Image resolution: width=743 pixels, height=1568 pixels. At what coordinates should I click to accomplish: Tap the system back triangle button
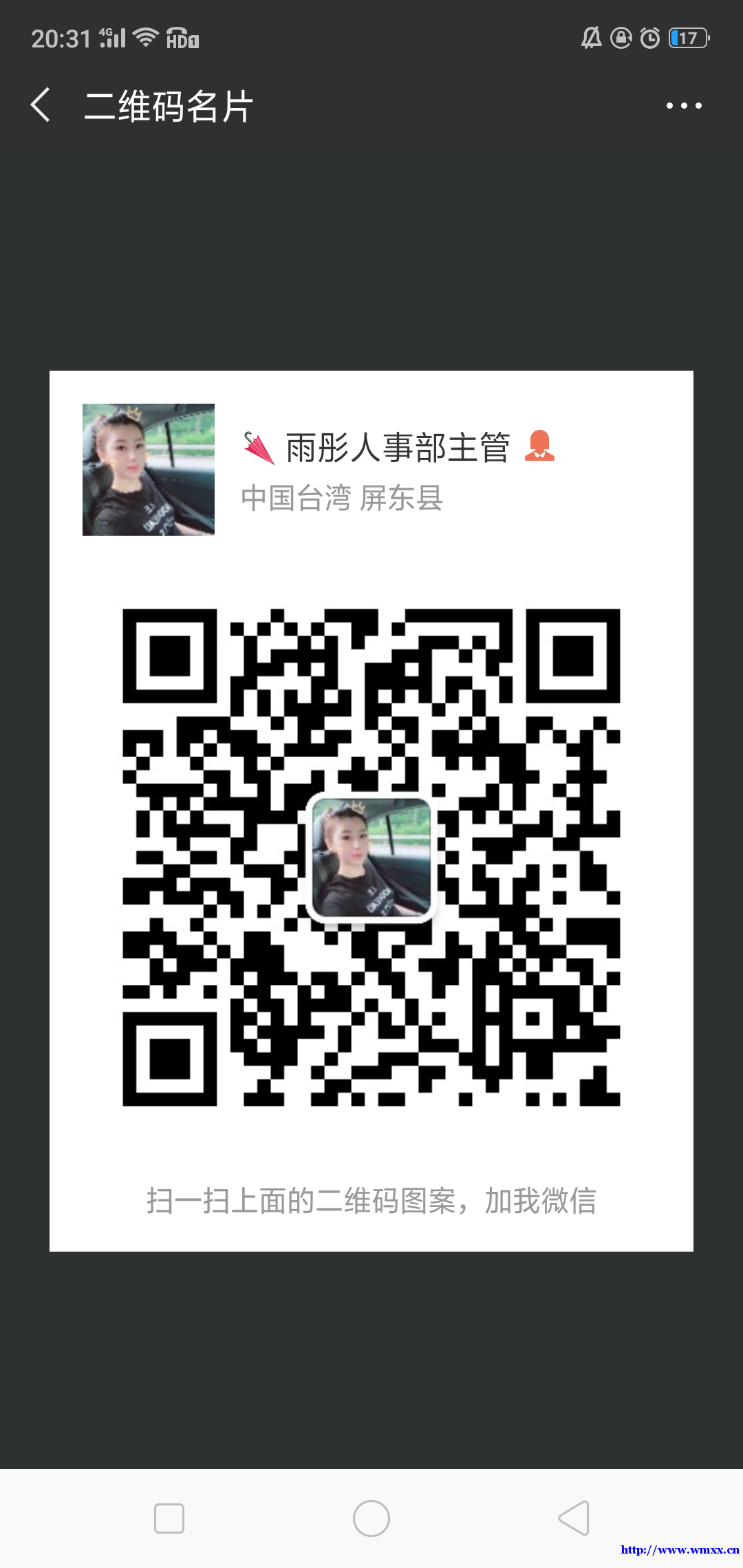point(574,1518)
